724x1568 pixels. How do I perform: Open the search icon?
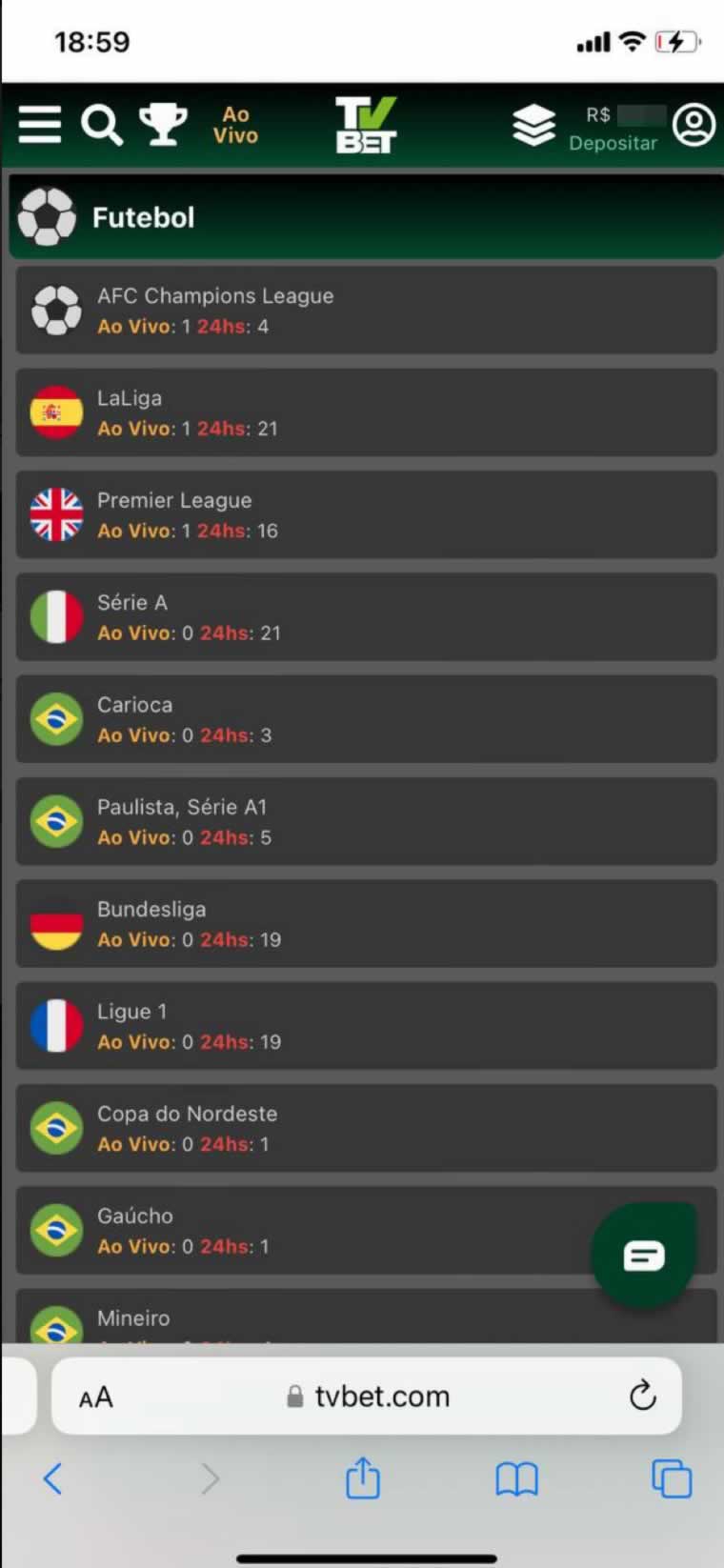click(101, 125)
